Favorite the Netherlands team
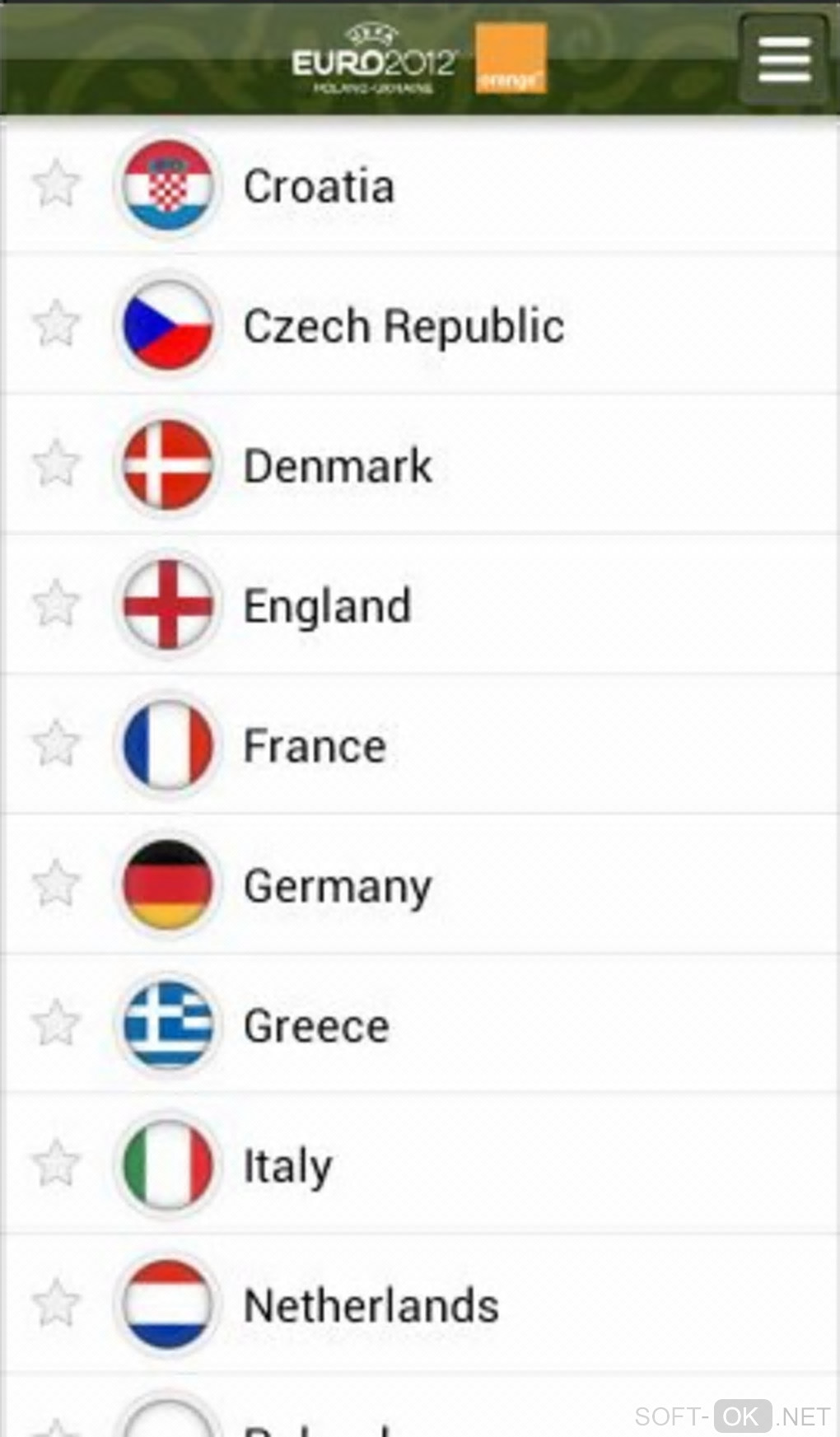Viewport: 840px width, 1437px height. [57, 1304]
